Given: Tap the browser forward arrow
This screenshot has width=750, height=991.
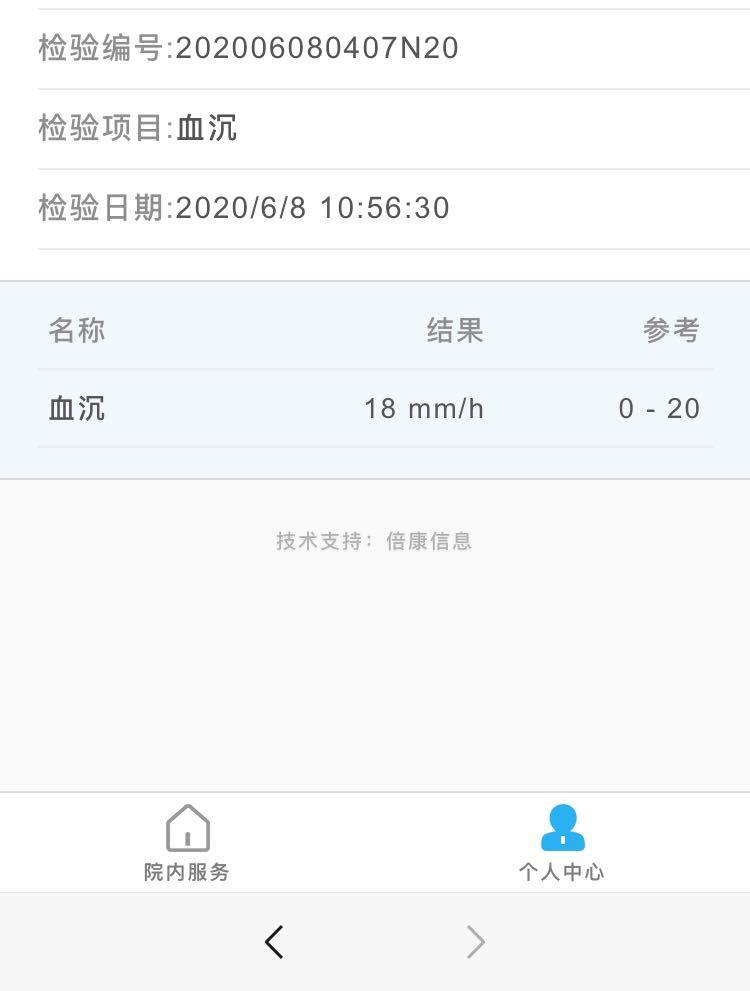Looking at the screenshot, I should 476,942.
